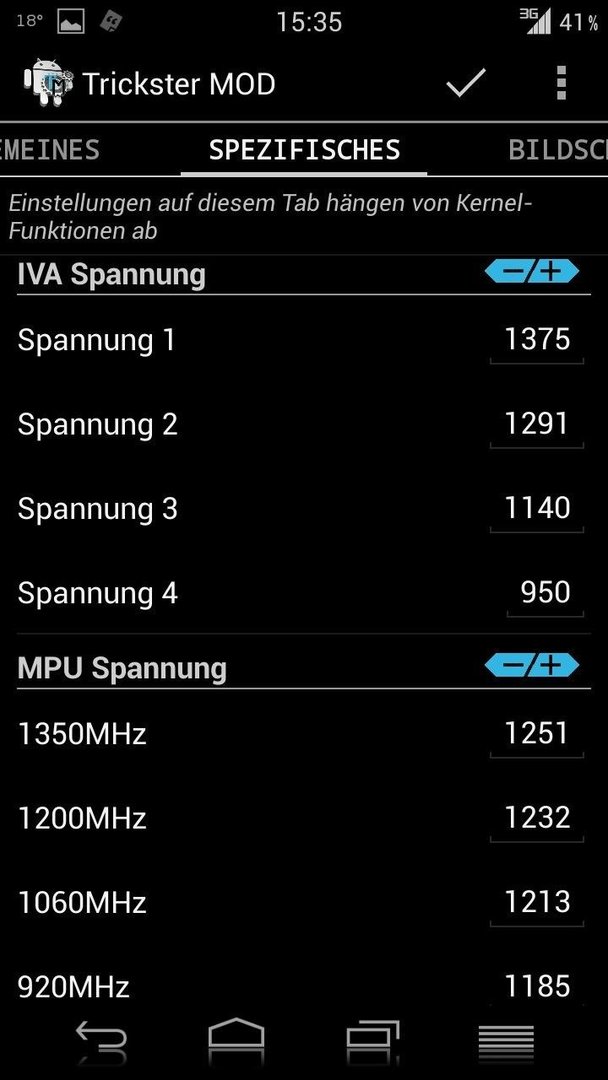Change the 920MHz voltage field
This screenshot has height=1080, width=608.
(x=537, y=986)
